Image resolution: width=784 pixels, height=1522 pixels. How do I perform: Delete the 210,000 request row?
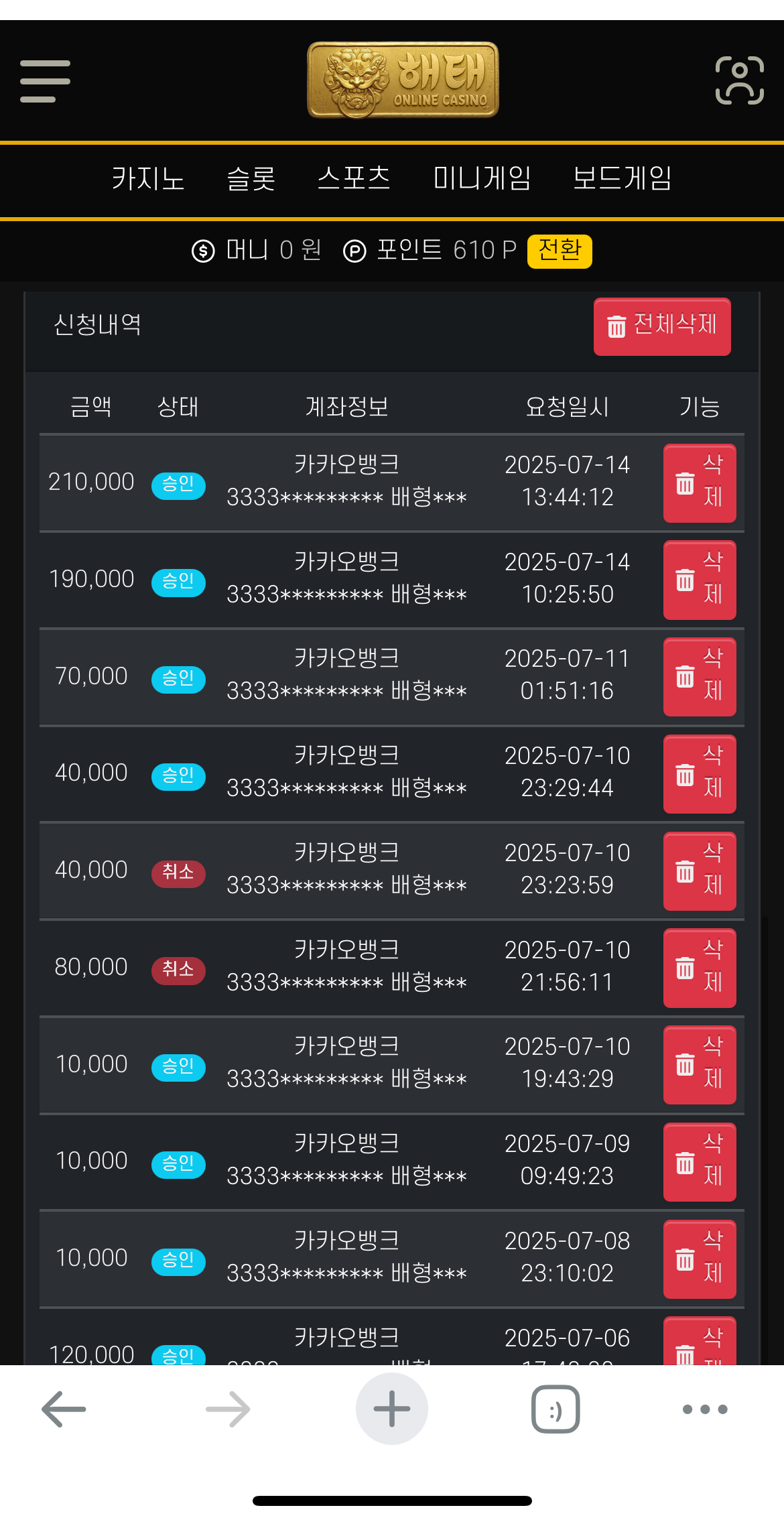pos(700,483)
